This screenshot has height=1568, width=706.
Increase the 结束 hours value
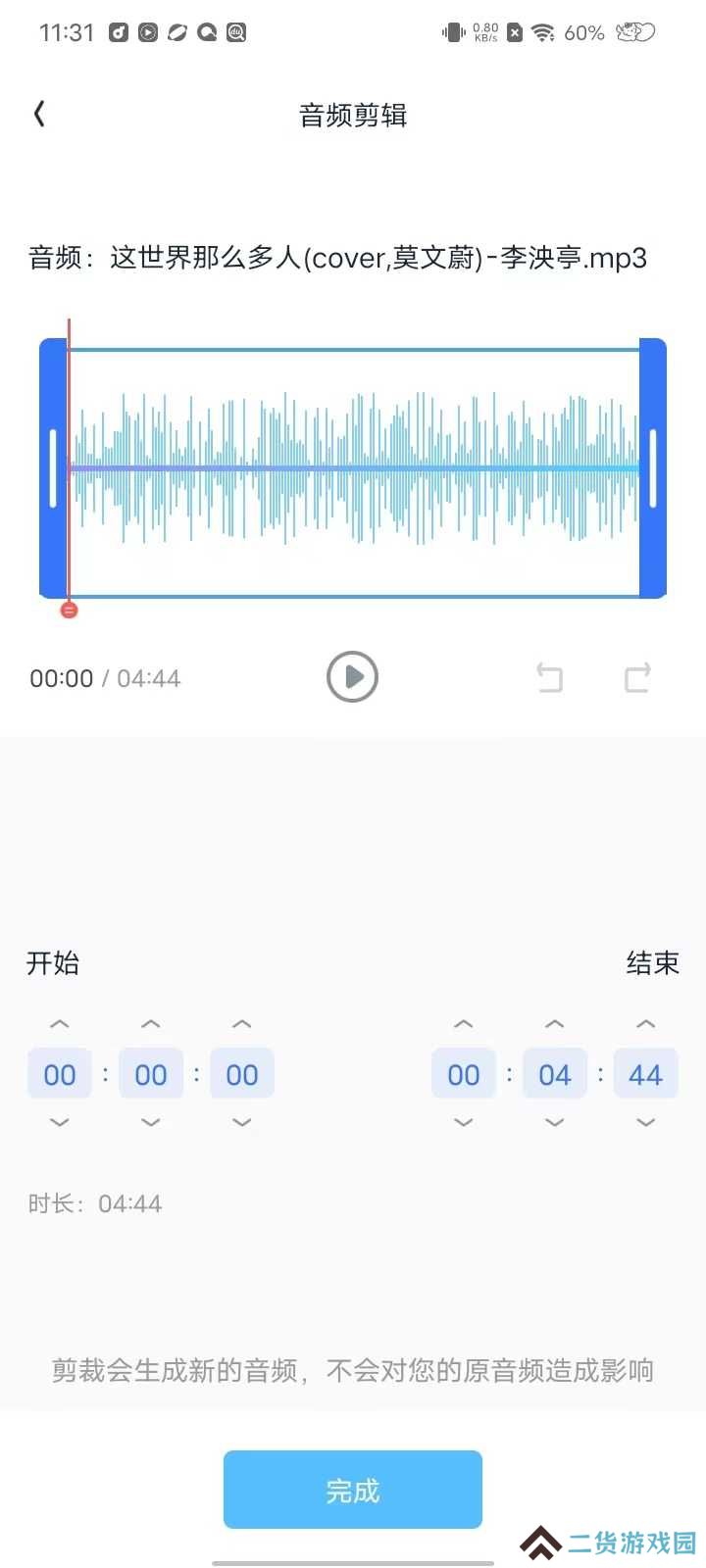point(464,1024)
